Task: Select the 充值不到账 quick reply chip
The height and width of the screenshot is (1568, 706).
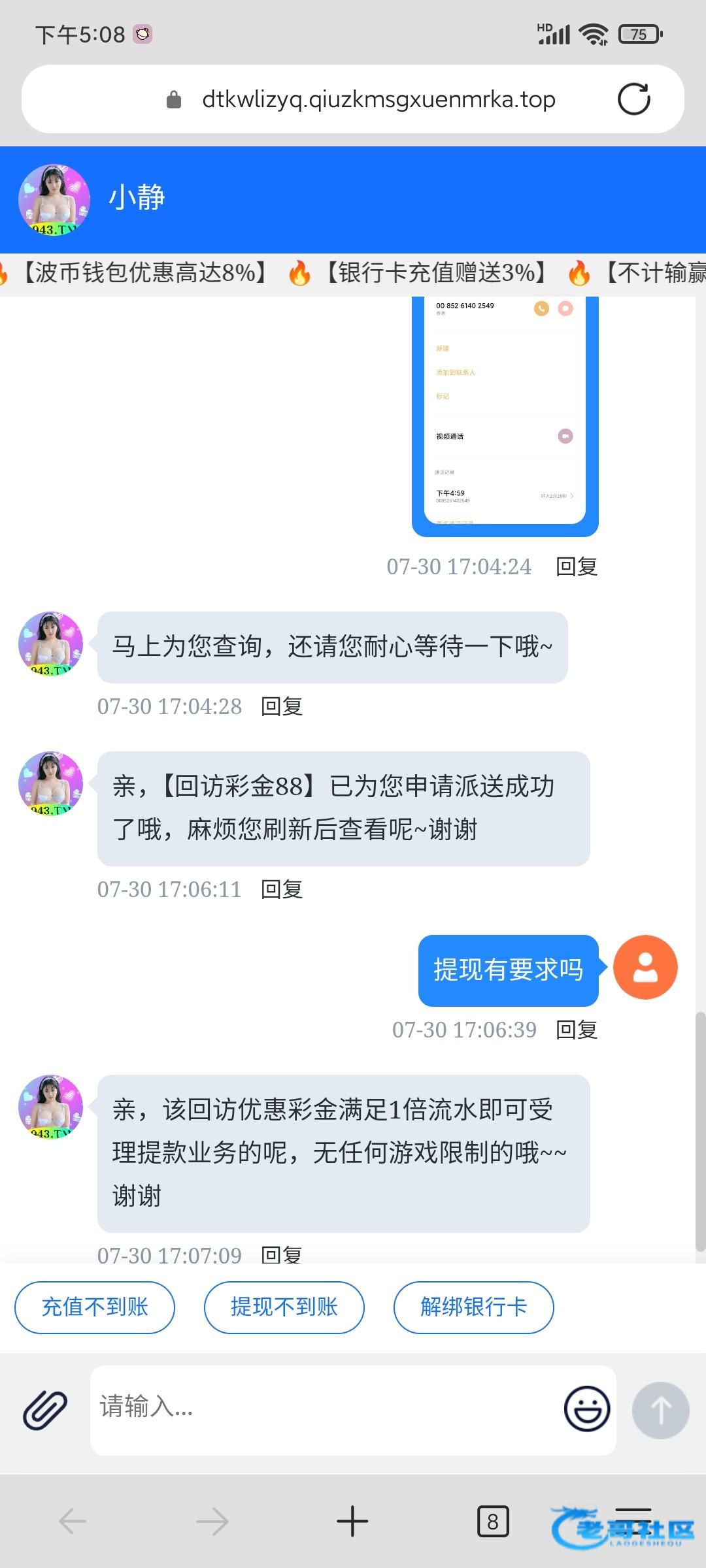Action: 95,1307
